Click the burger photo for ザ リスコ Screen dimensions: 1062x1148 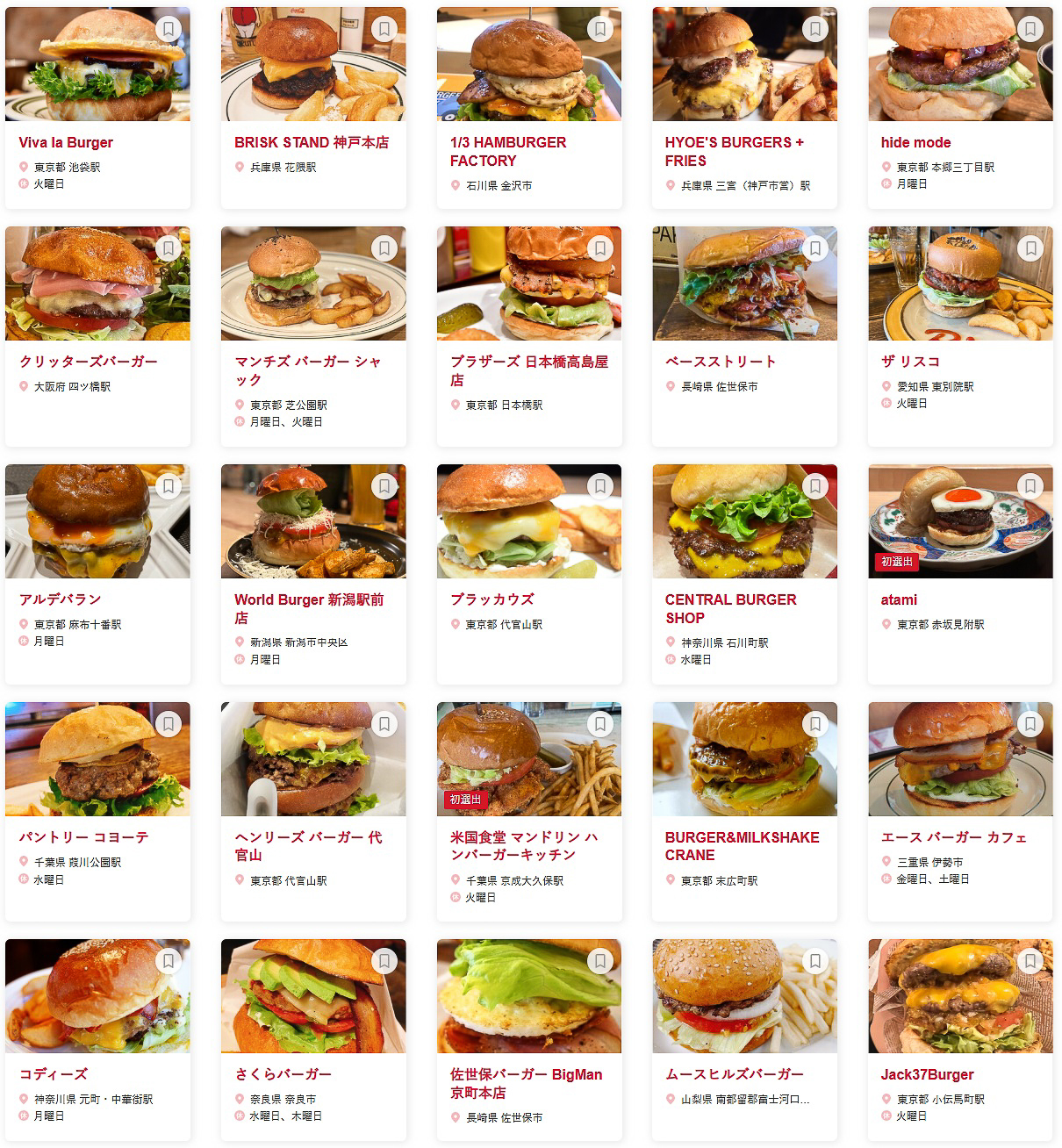pos(959,283)
